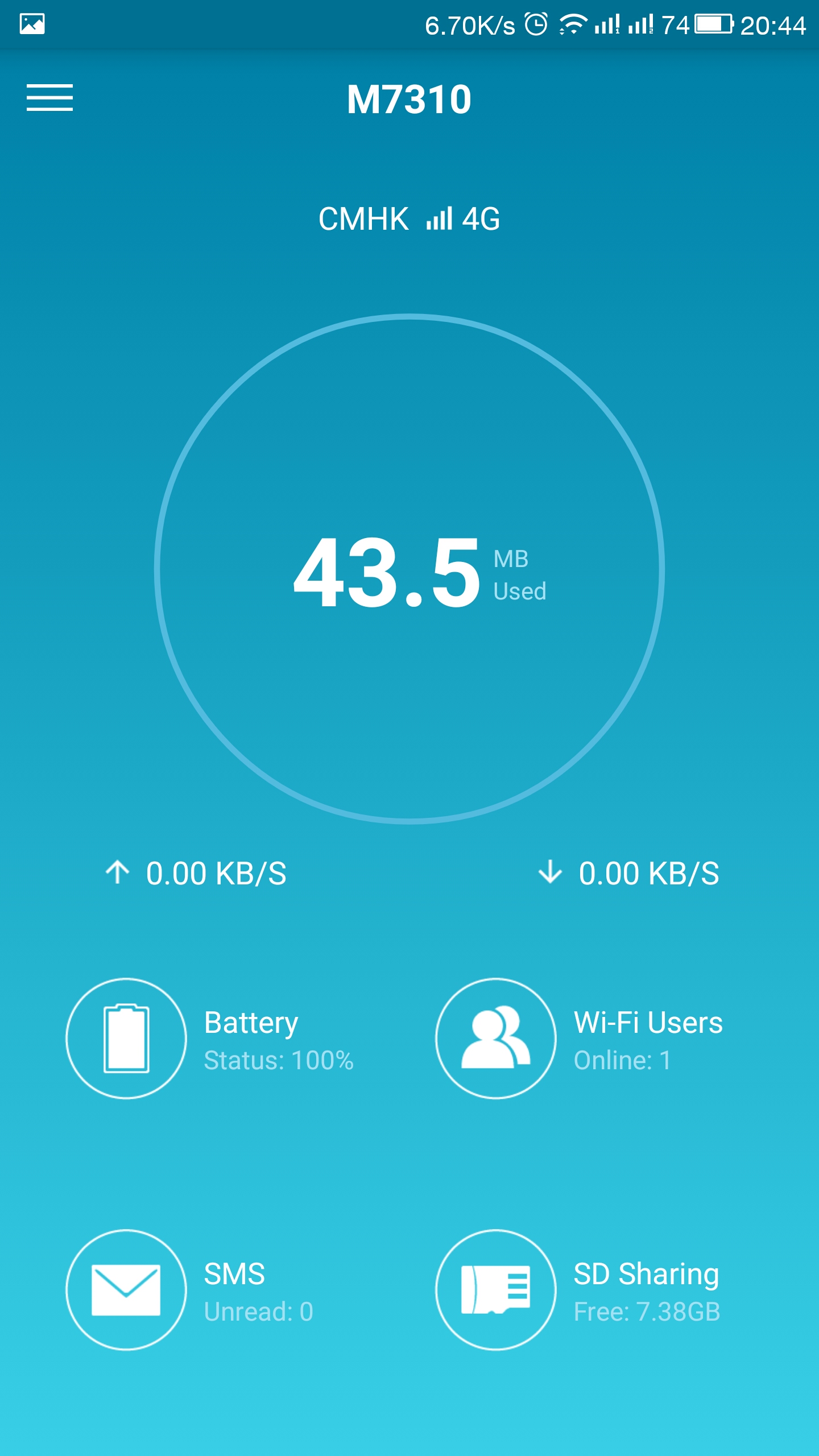Open Battery status details

click(x=126, y=1039)
